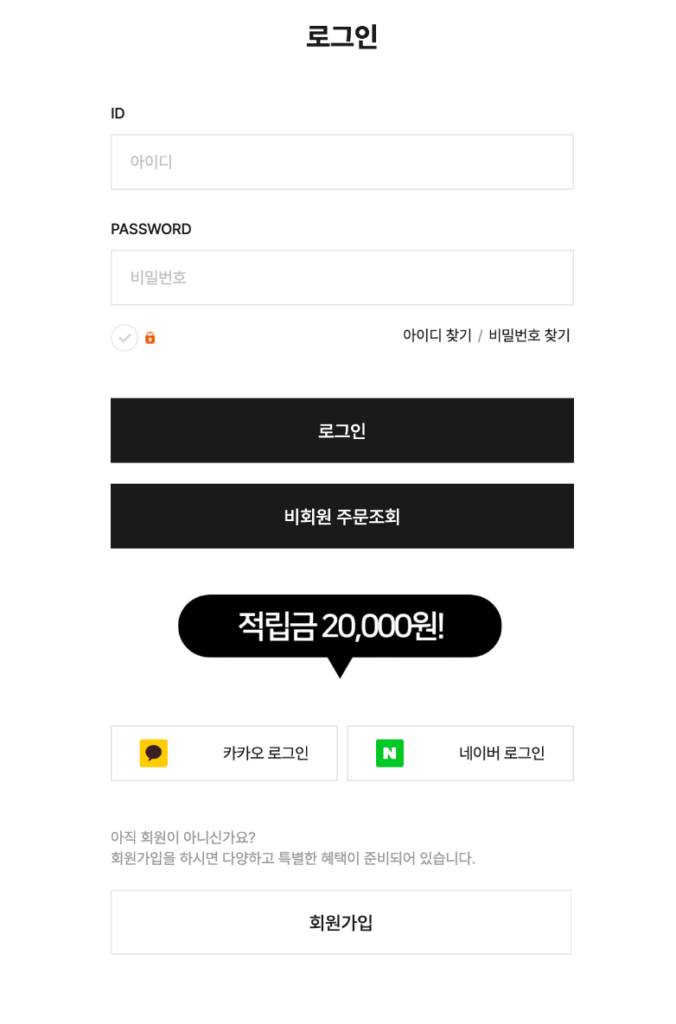This screenshot has height=1024, width=676.
Task: Sign in with 네이버 로그인
Action: point(460,753)
